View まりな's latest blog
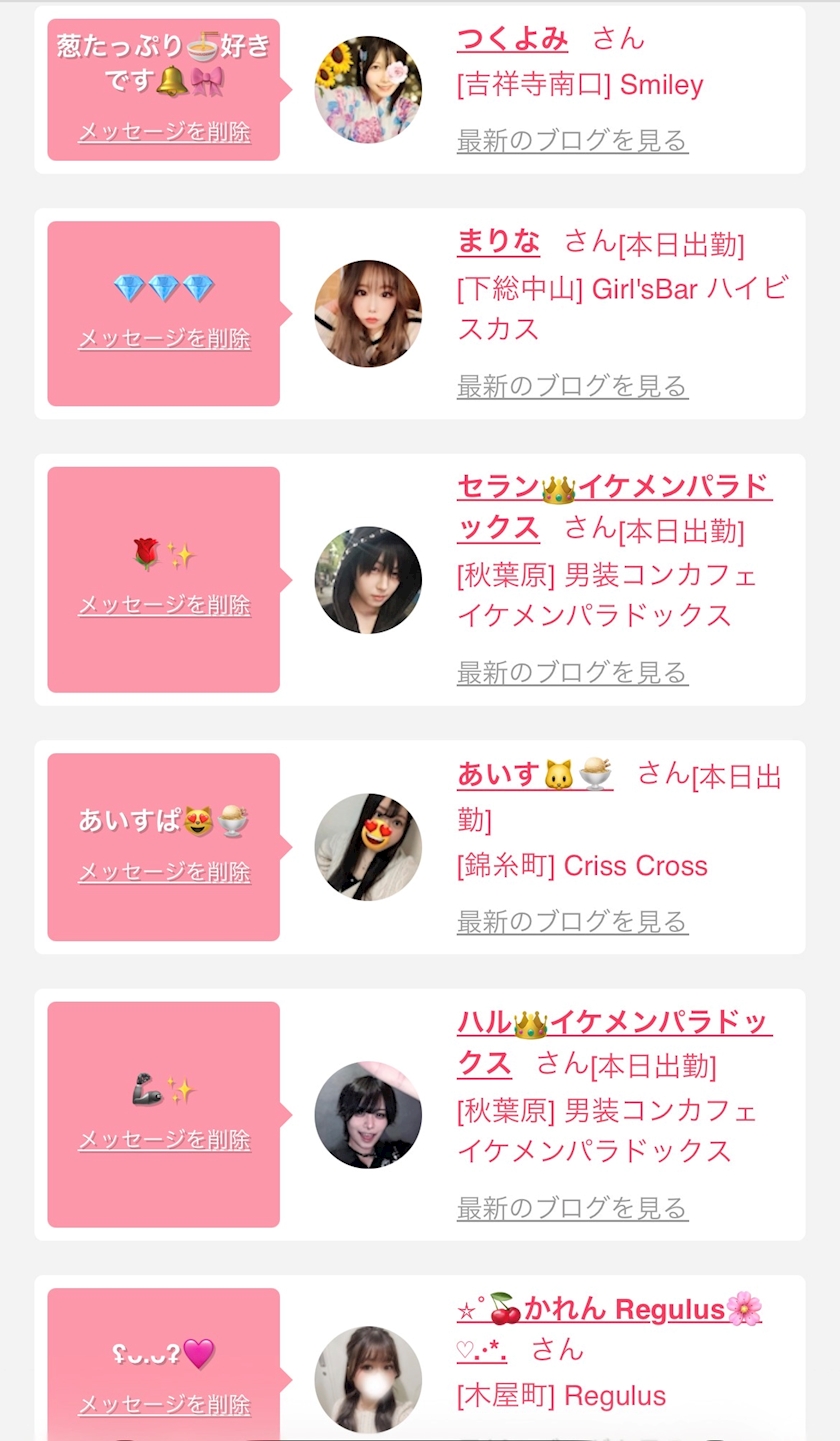 point(572,386)
